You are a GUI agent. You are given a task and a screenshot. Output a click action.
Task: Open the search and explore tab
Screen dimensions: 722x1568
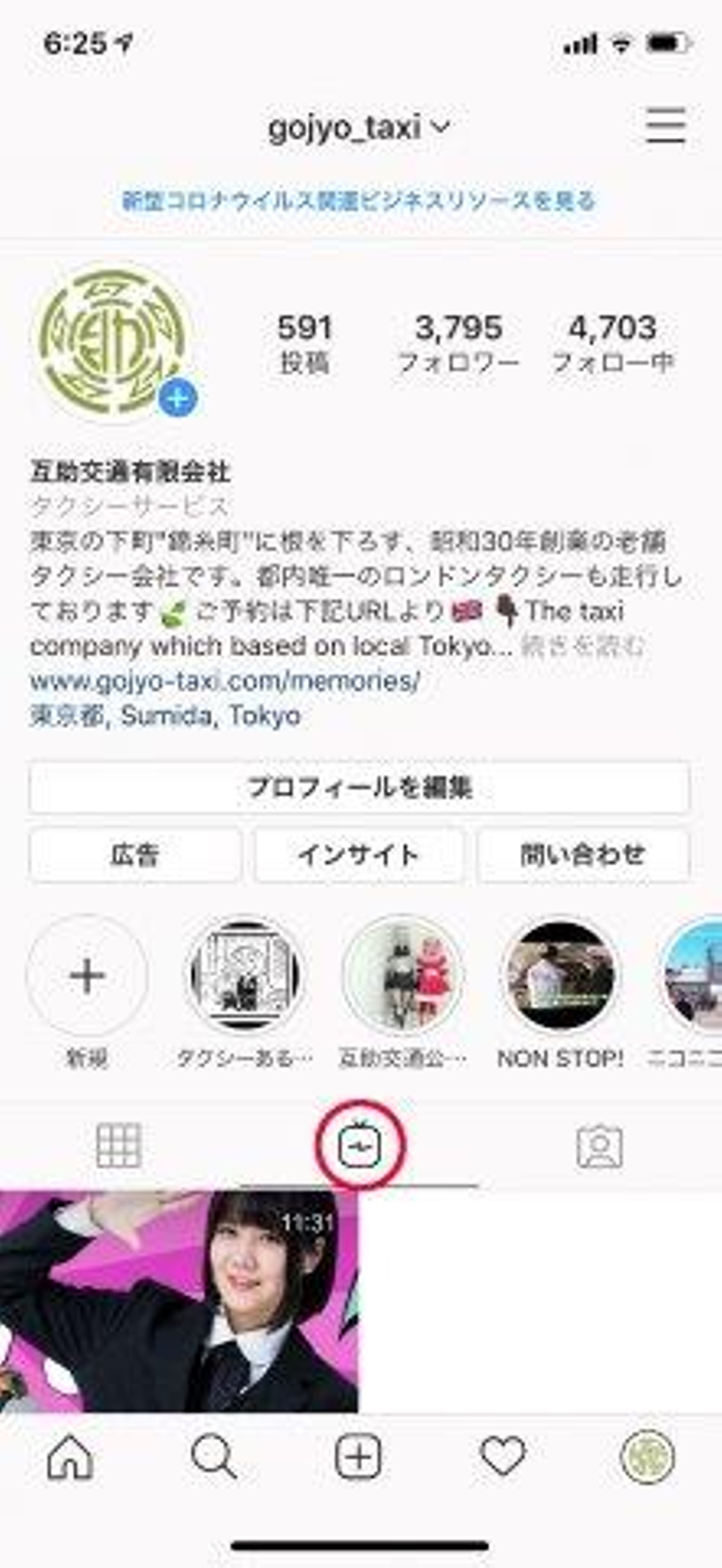[214, 1457]
